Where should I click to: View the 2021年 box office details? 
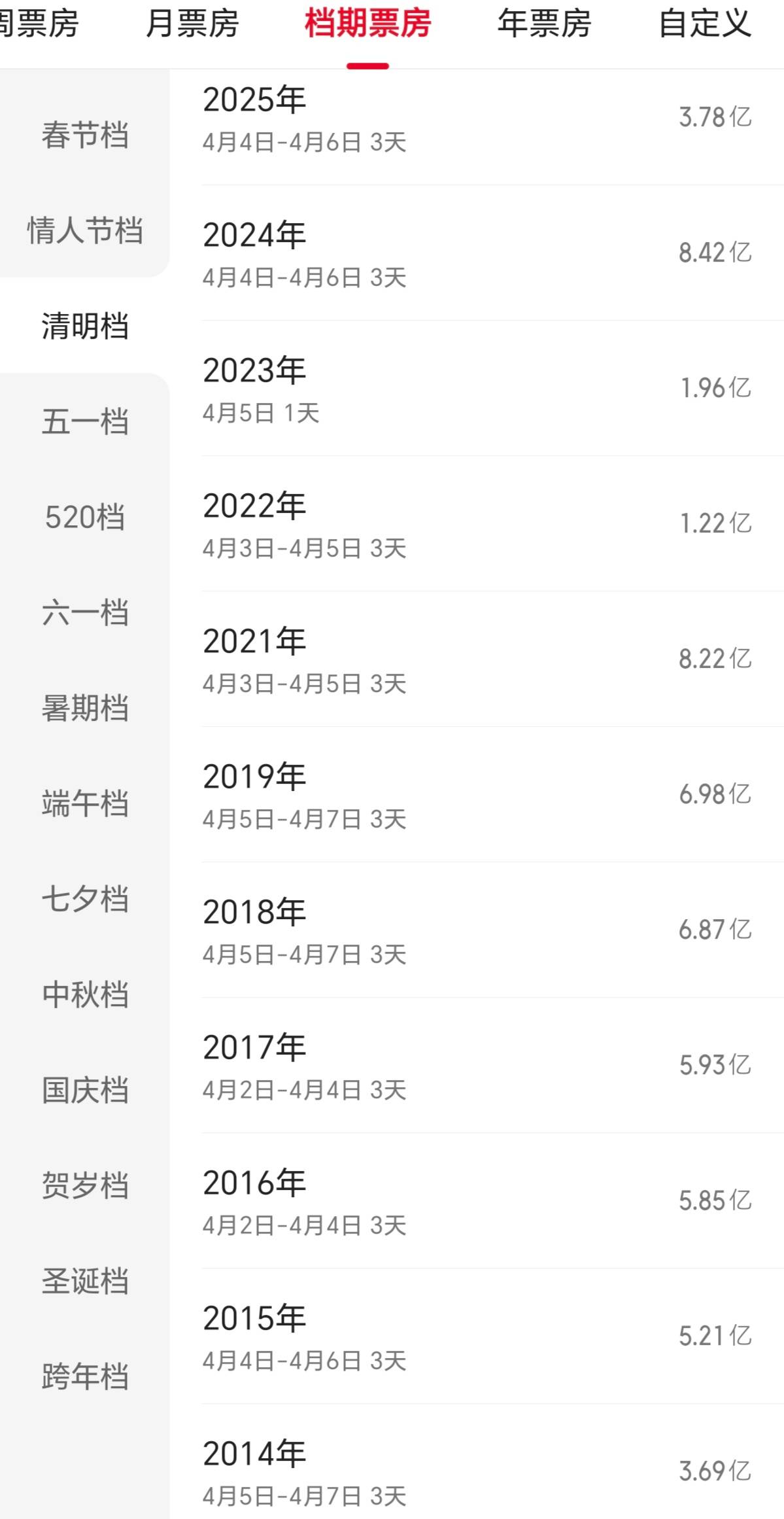pos(476,659)
